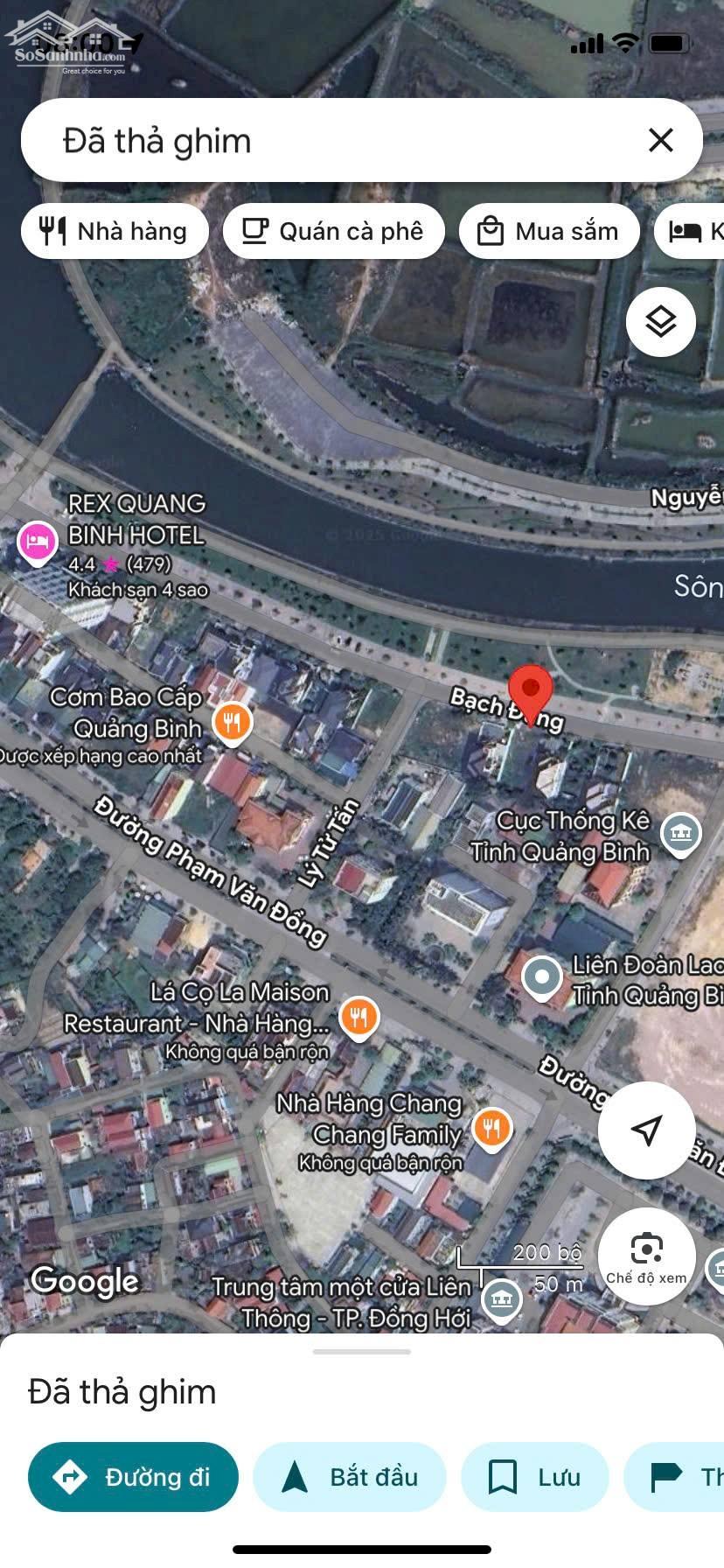The width and height of the screenshot is (724, 1568).
Task: Open Trung tâm một cửa Liên Thông marker
Action: point(501,1299)
